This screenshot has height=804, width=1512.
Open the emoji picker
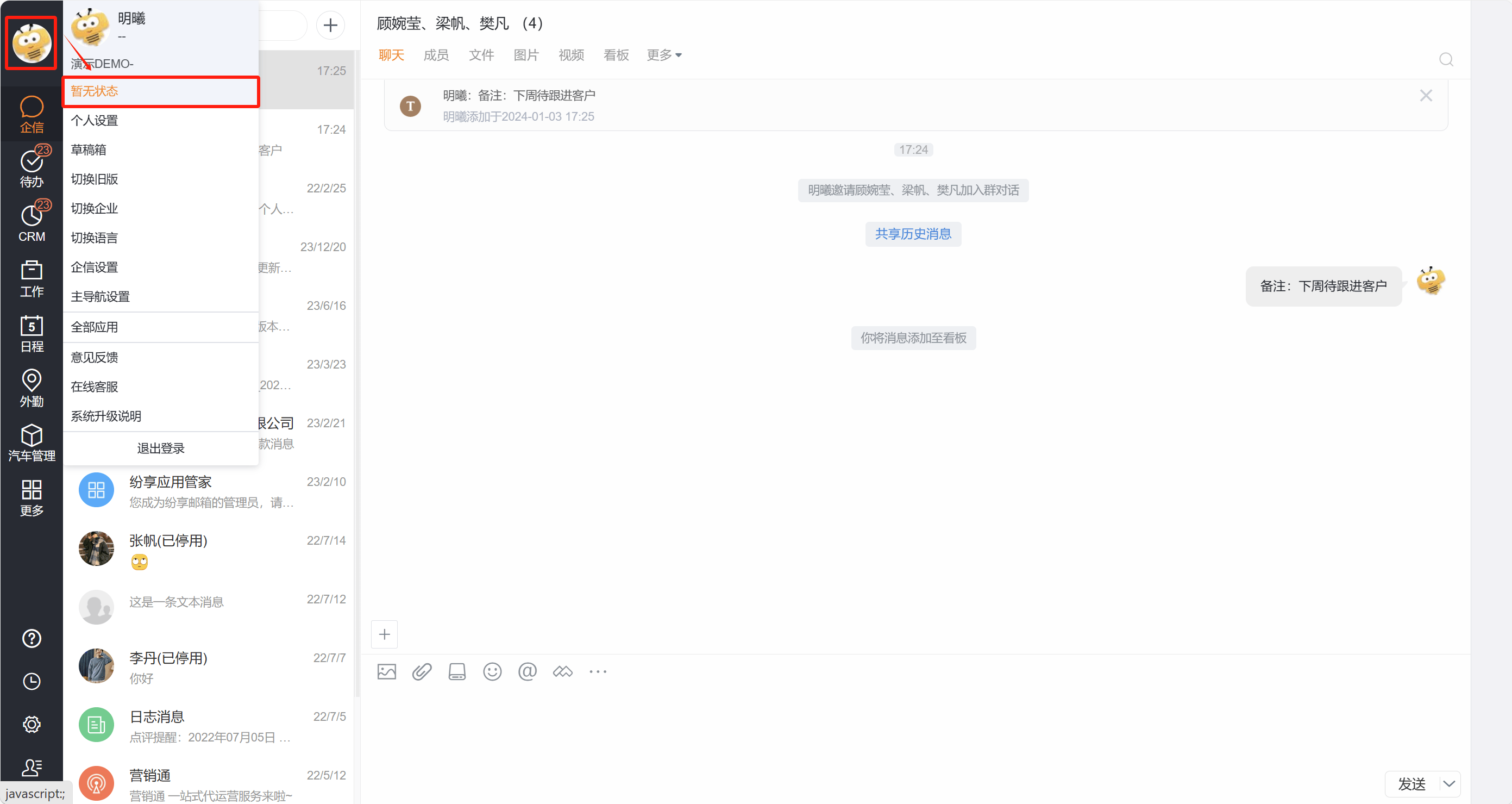coord(492,671)
